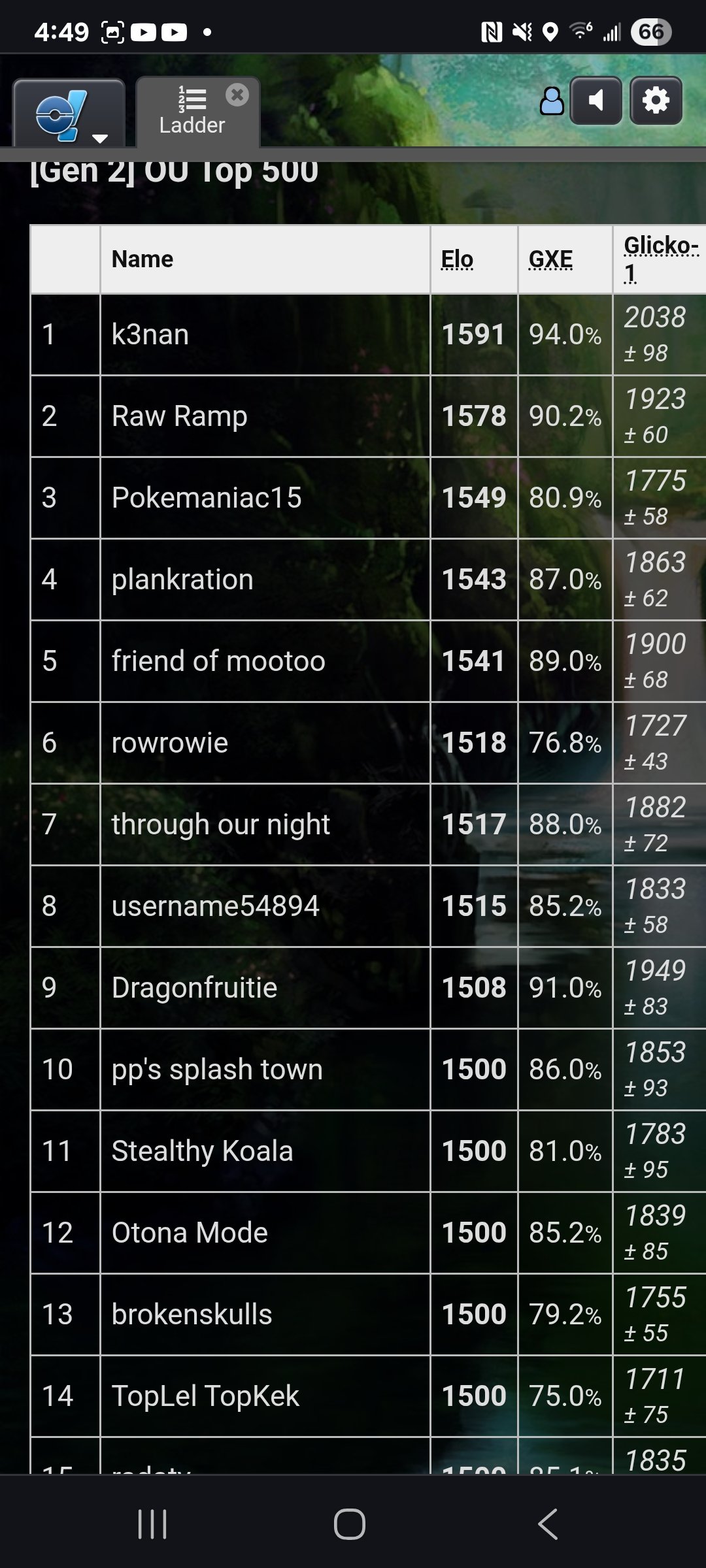Open friend of mootoo's profile
This screenshot has width=706, height=1568.
pos(218,661)
